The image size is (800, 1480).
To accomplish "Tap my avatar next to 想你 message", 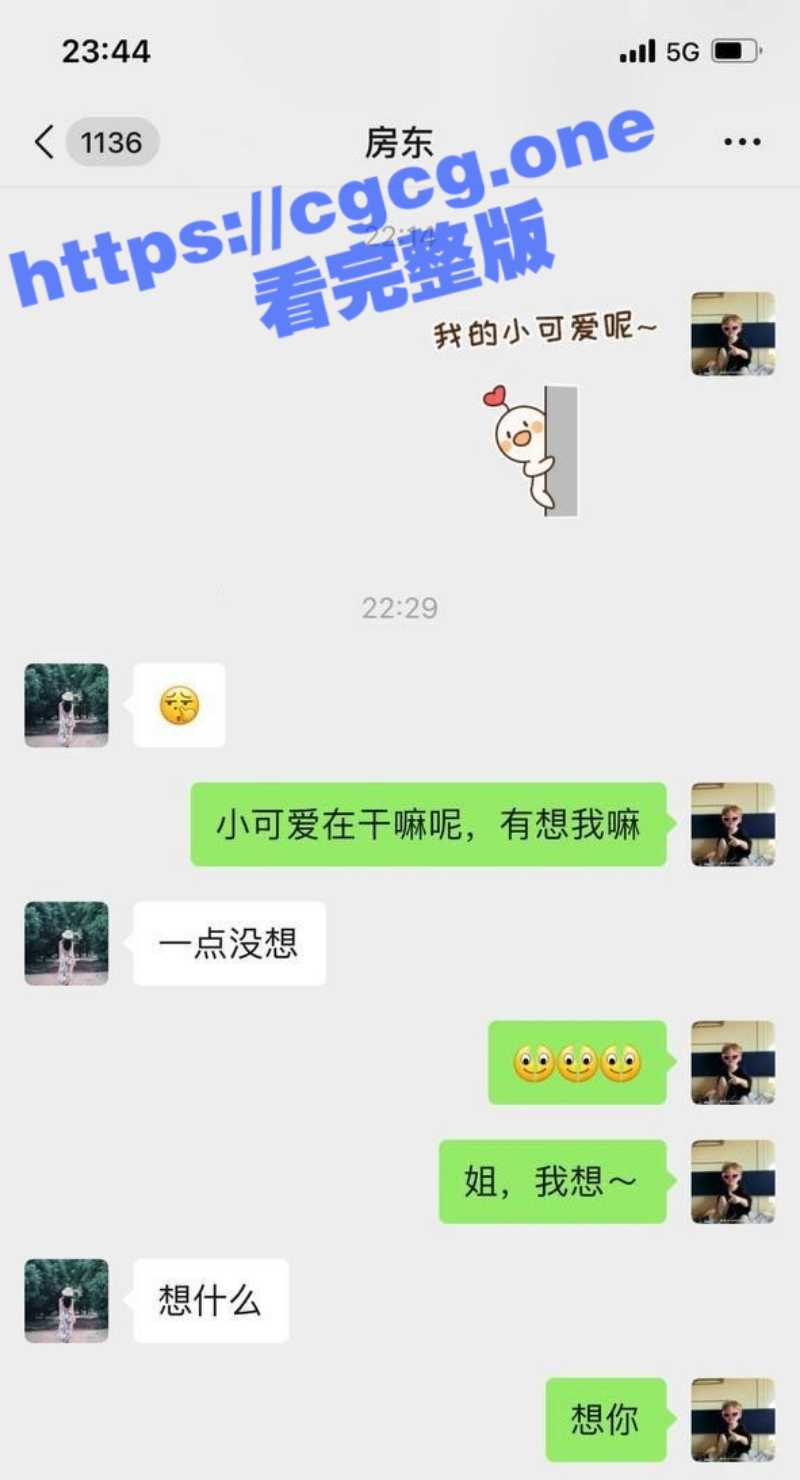I will [x=733, y=1418].
